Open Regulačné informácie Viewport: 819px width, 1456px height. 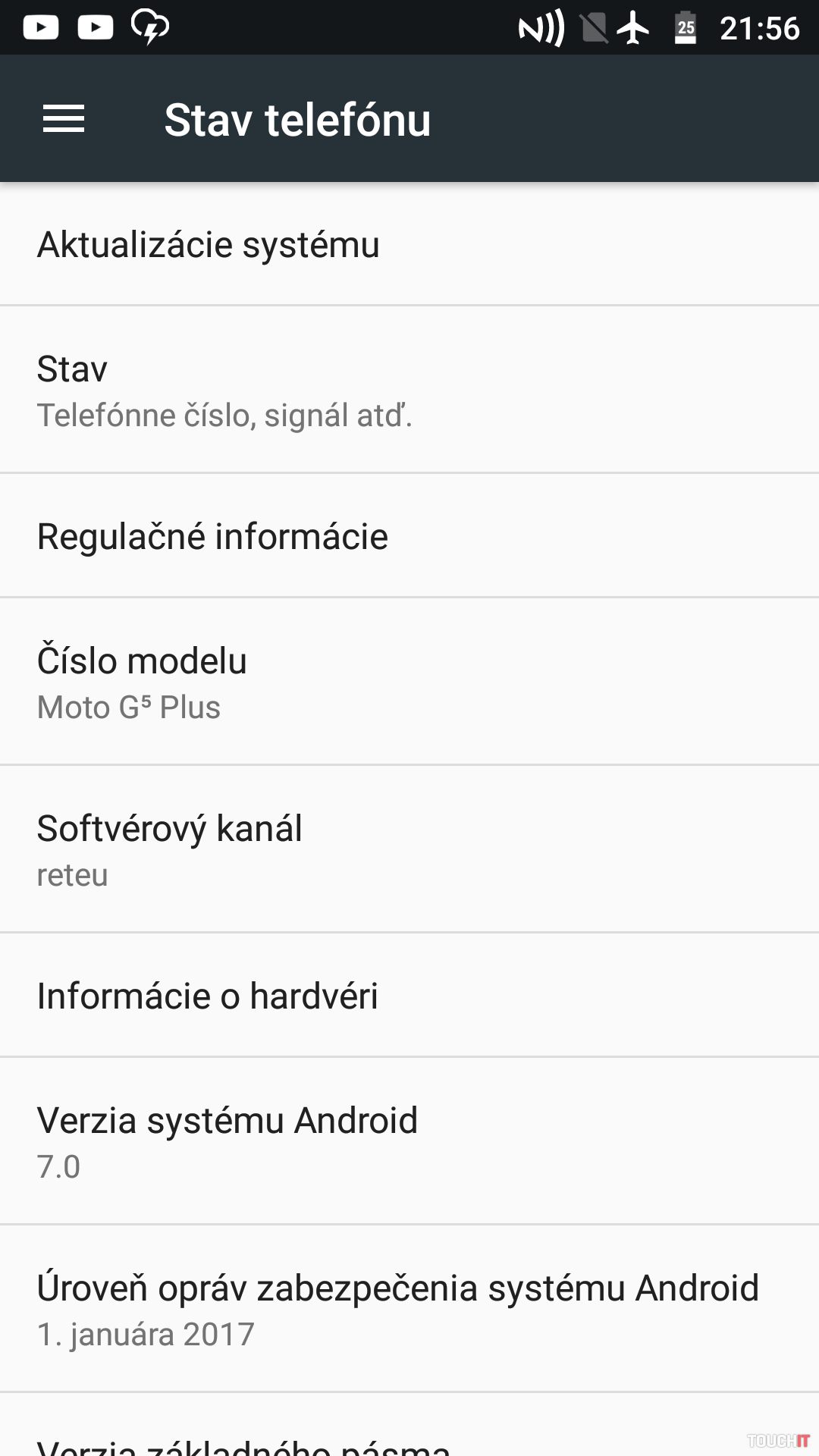[x=409, y=536]
